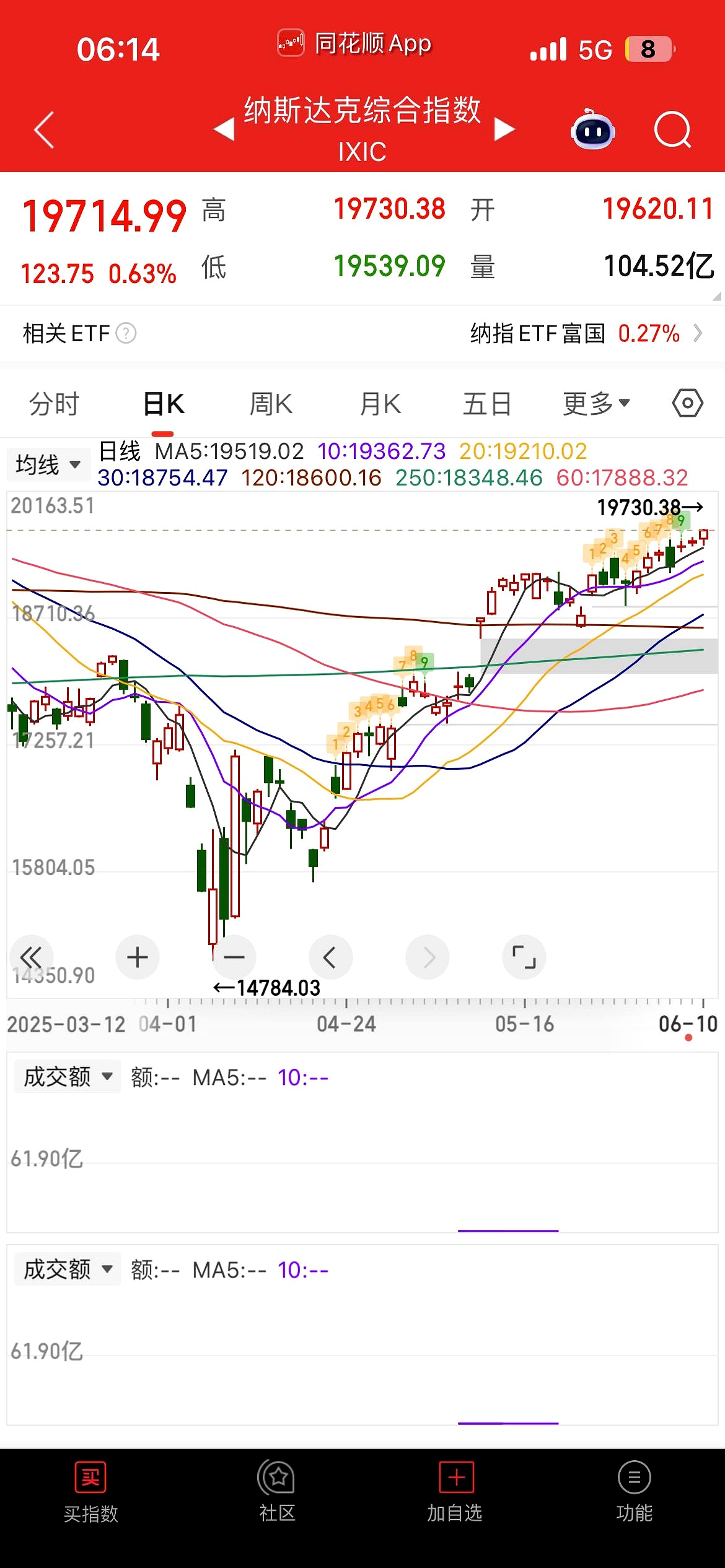
Task: Zoom in the K-line chart
Action: 138,957
